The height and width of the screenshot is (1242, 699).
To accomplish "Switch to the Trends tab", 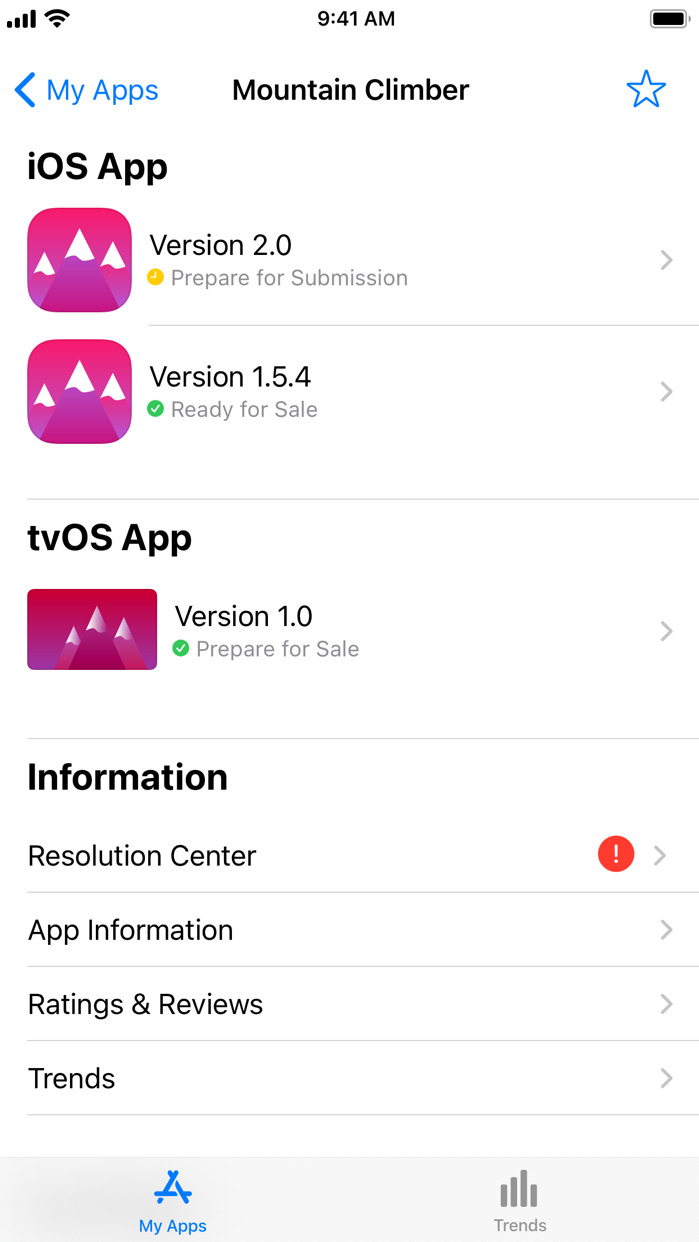I will pyautogui.click(x=520, y=1202).
